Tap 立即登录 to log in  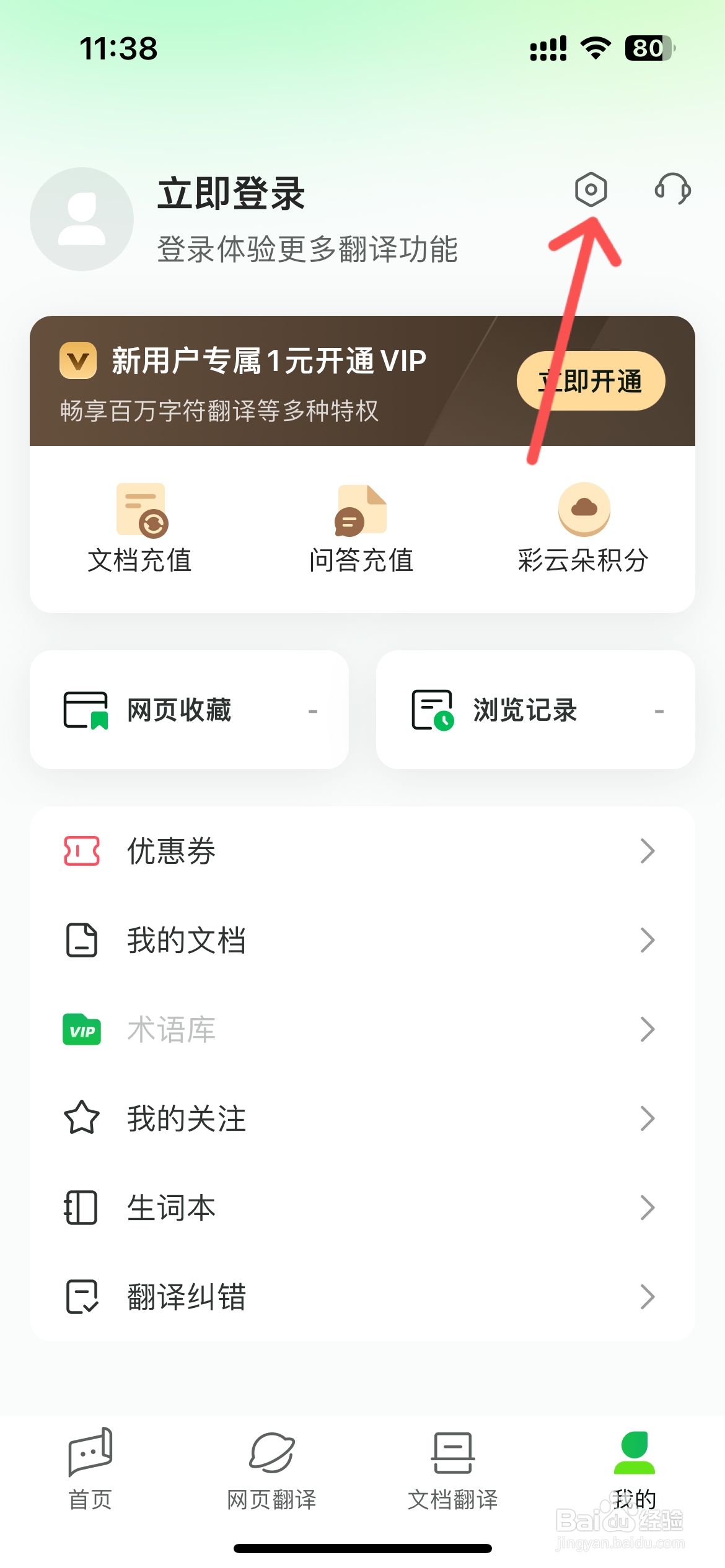coord(231,194)
